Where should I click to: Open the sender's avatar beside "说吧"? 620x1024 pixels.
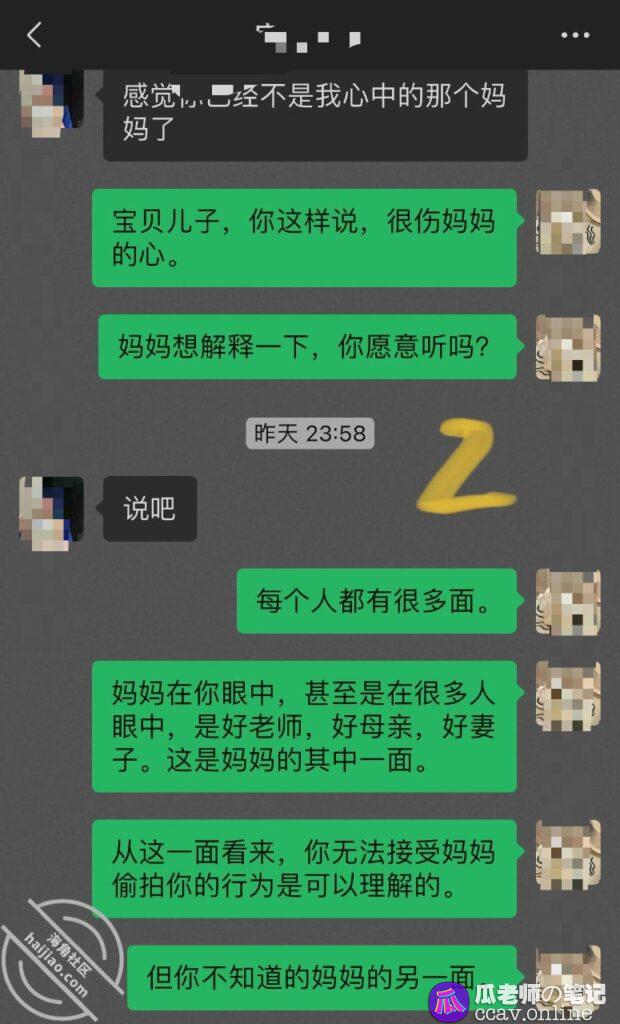click(x=51, y=512)
